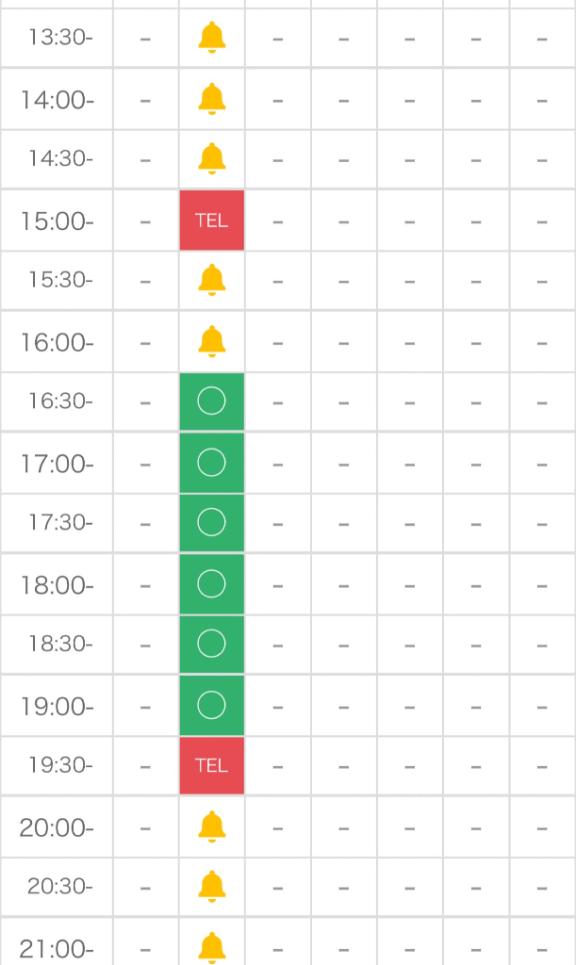Tap the TEL button at 19:30

click(212, 766)
